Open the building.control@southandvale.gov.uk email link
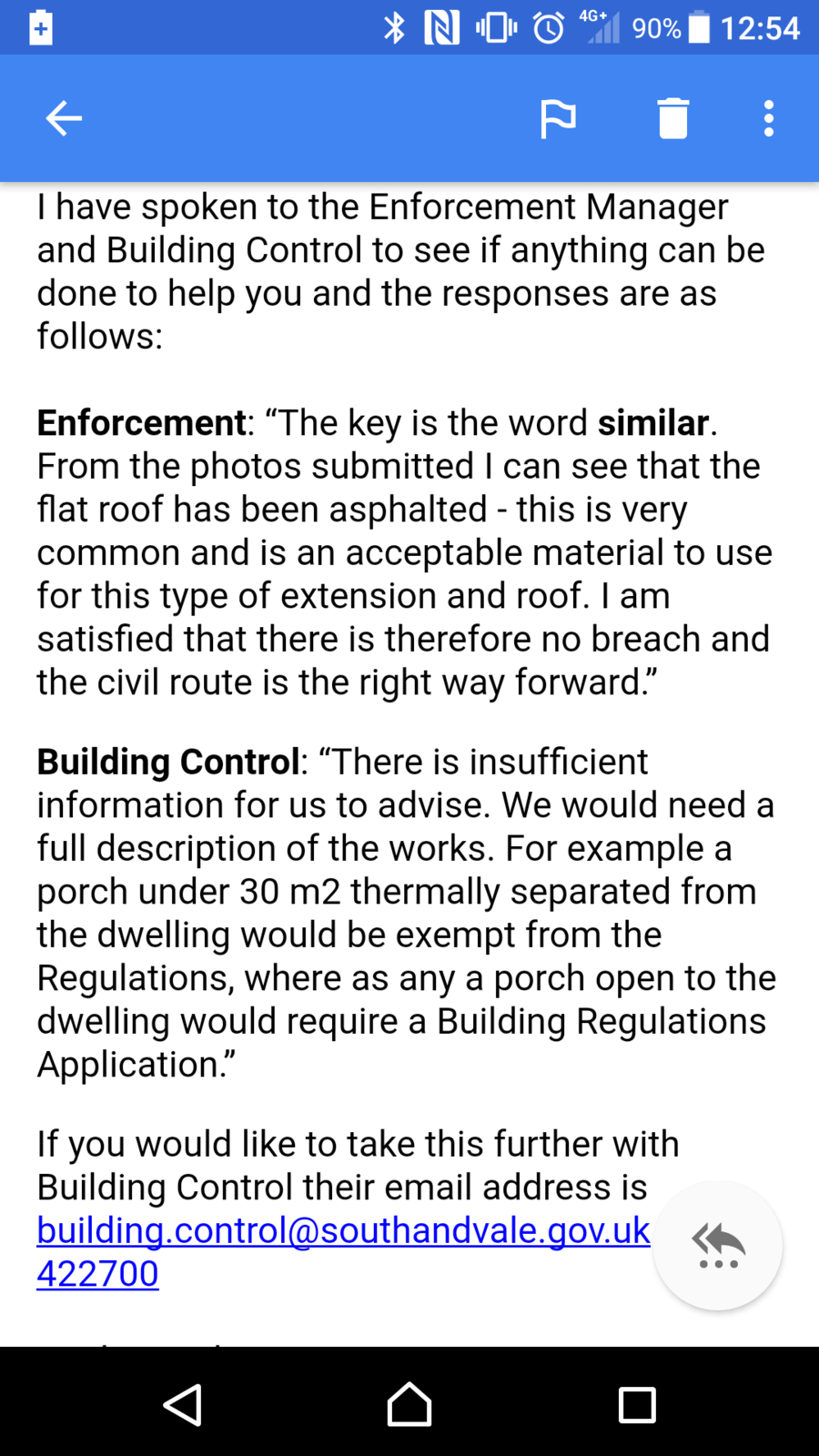The height and width of the screenshot is (1456, 819). [343, 1230]
